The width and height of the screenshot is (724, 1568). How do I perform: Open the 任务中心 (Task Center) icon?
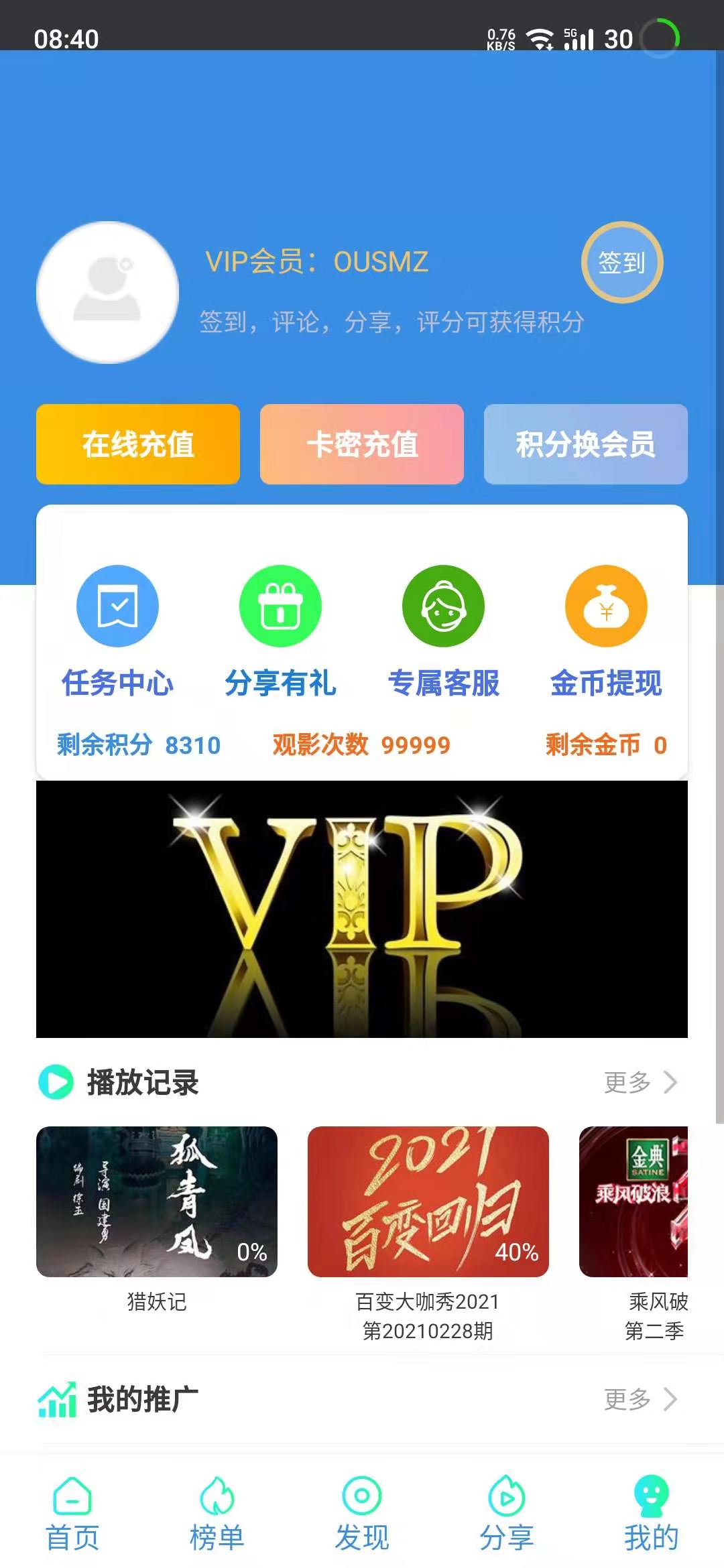pyautogui.click(x=117, y=605)
